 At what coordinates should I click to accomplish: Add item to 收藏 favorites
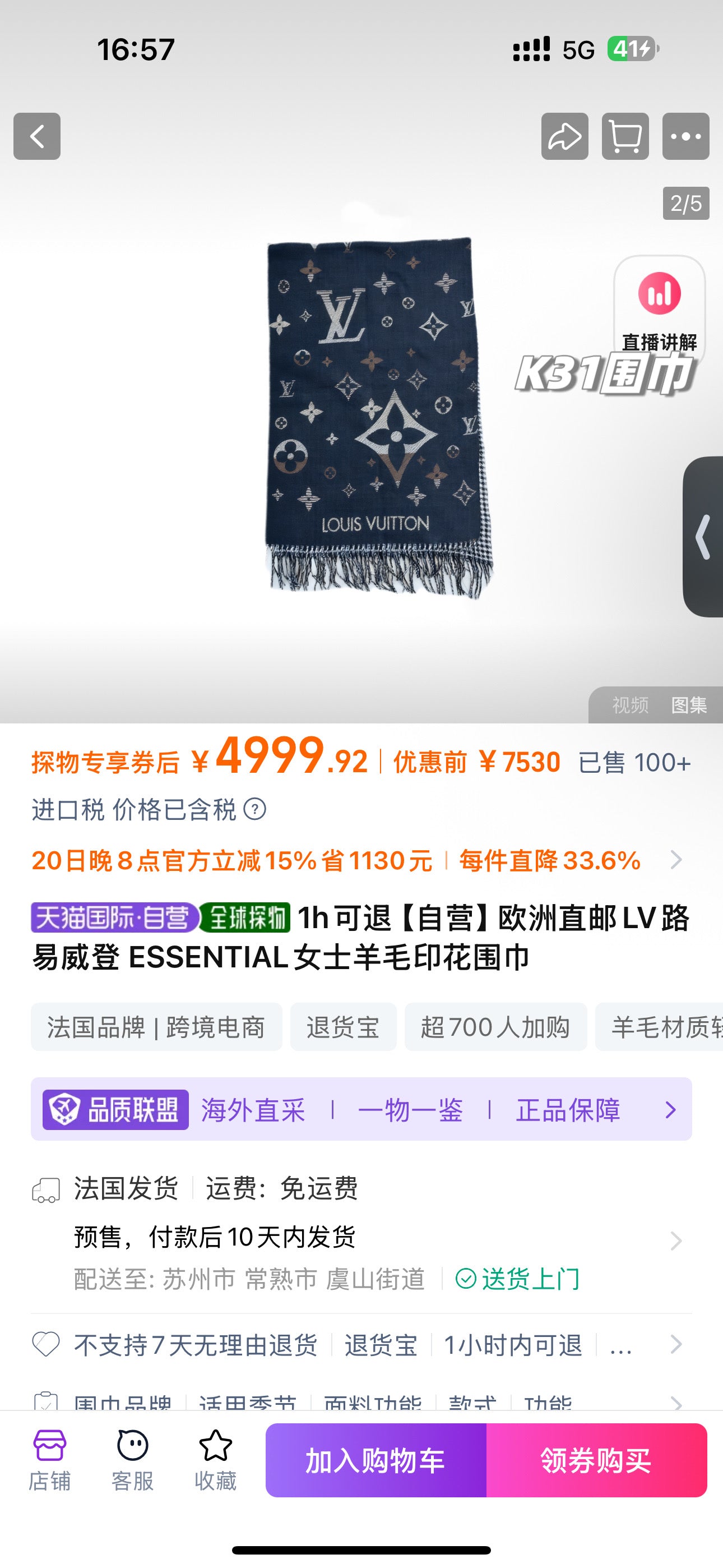tap(215, 1460)
